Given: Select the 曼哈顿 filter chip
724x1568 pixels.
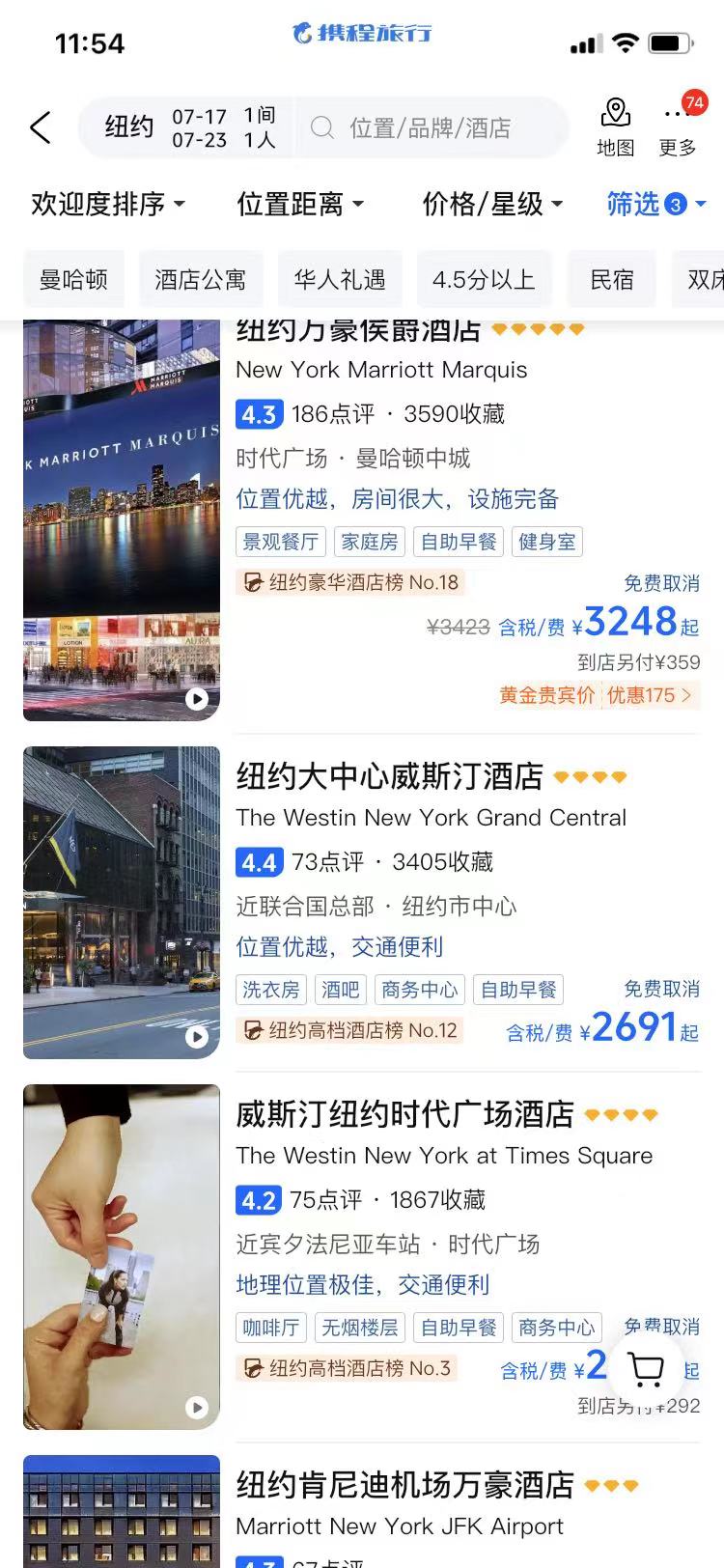Looking at the screenshot, I should 73,280.
